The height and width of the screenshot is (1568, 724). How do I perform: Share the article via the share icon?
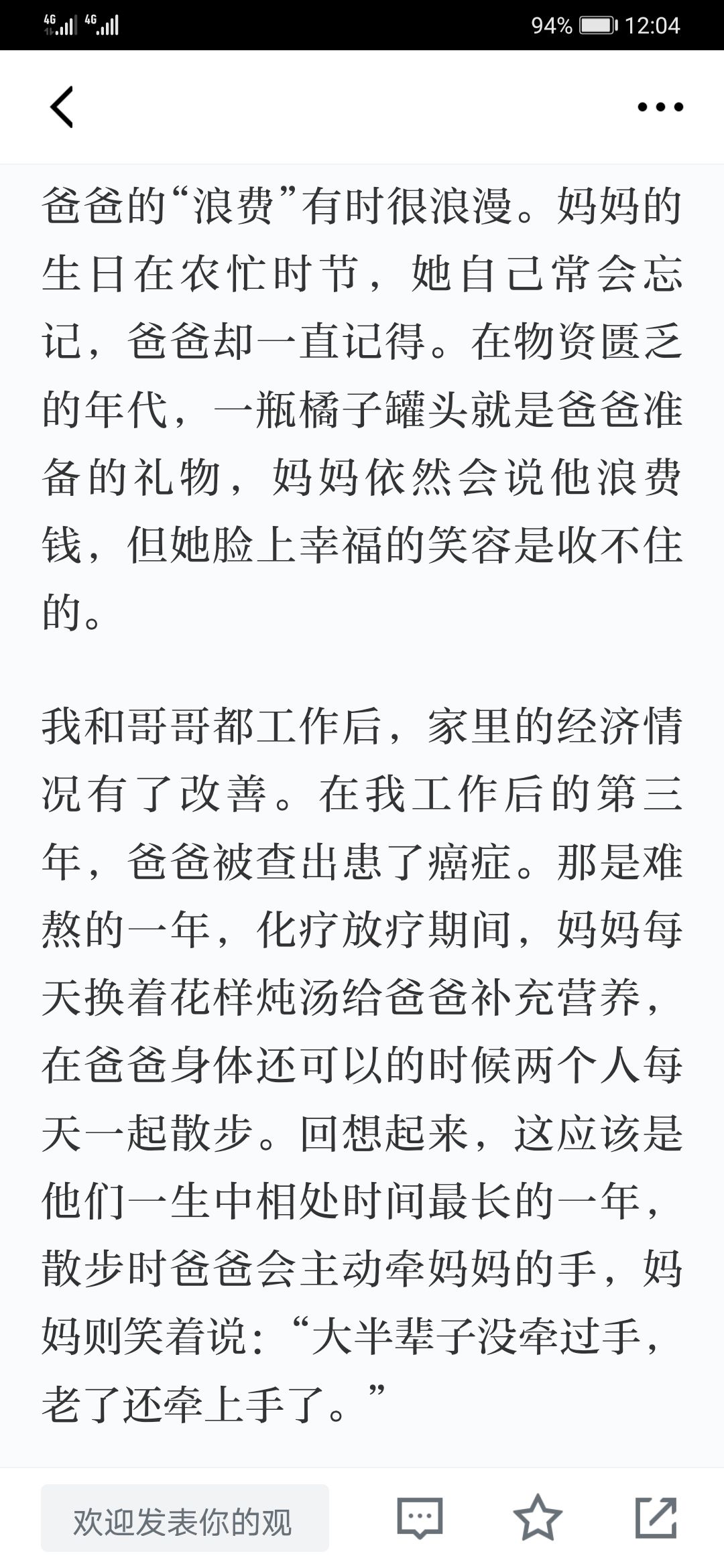click(x=656, y=1517)
